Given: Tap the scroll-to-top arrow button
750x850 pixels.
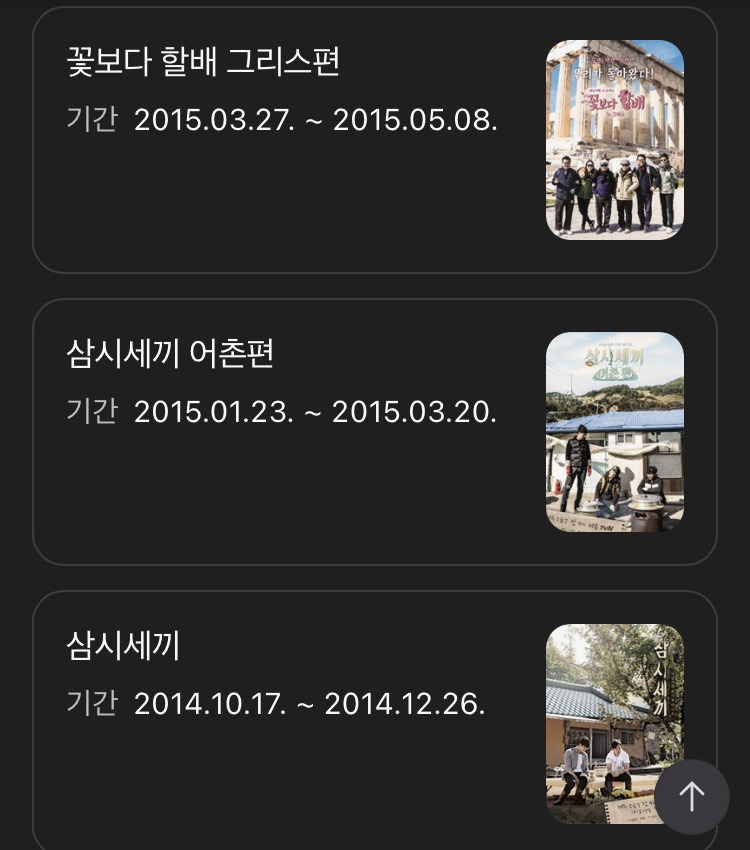Looking at the screenshot, I should [691, 796].
